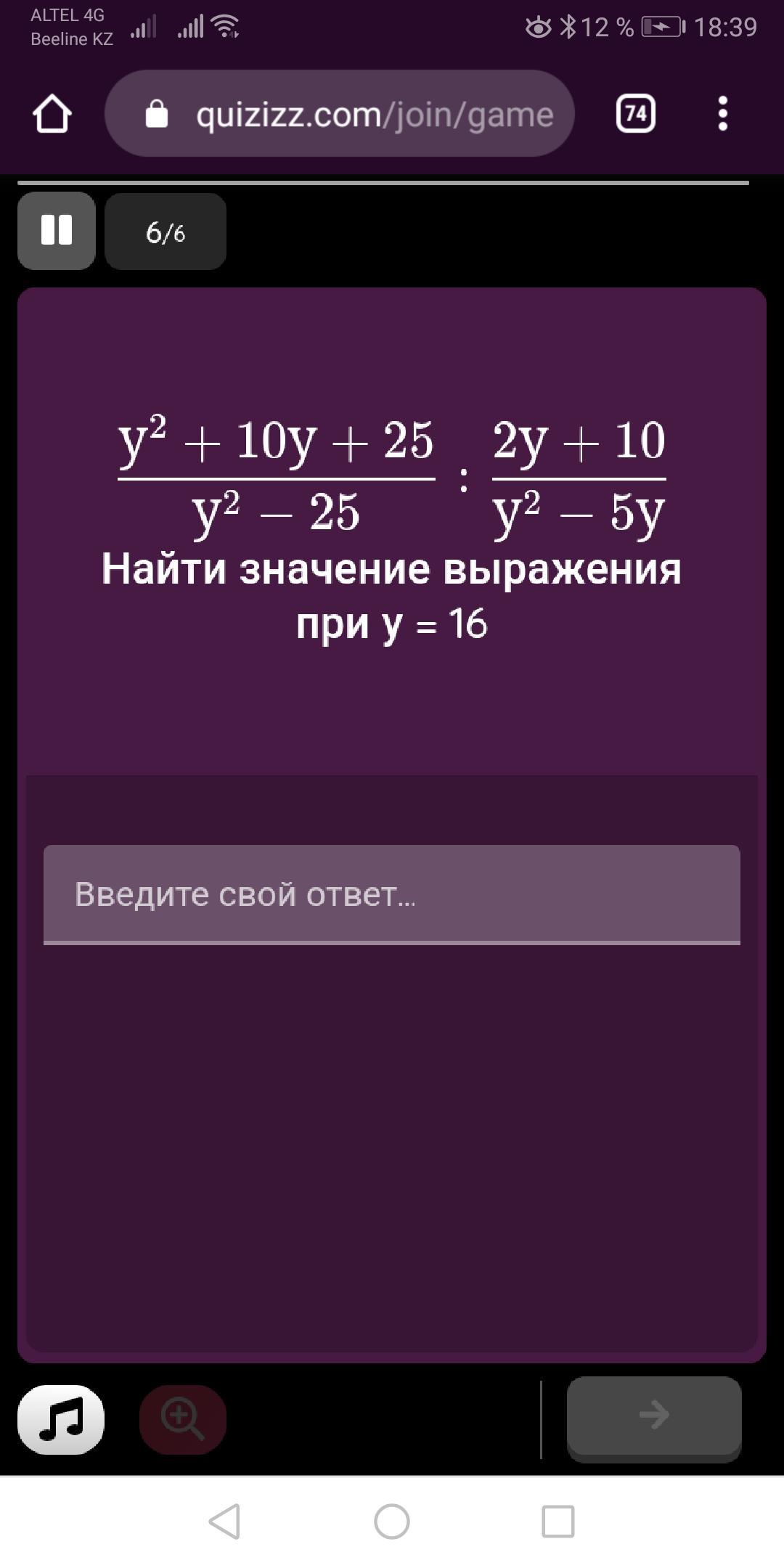Pause the quiz game
This screenshot has width=784, height=1568.
[x=57, y=231]
